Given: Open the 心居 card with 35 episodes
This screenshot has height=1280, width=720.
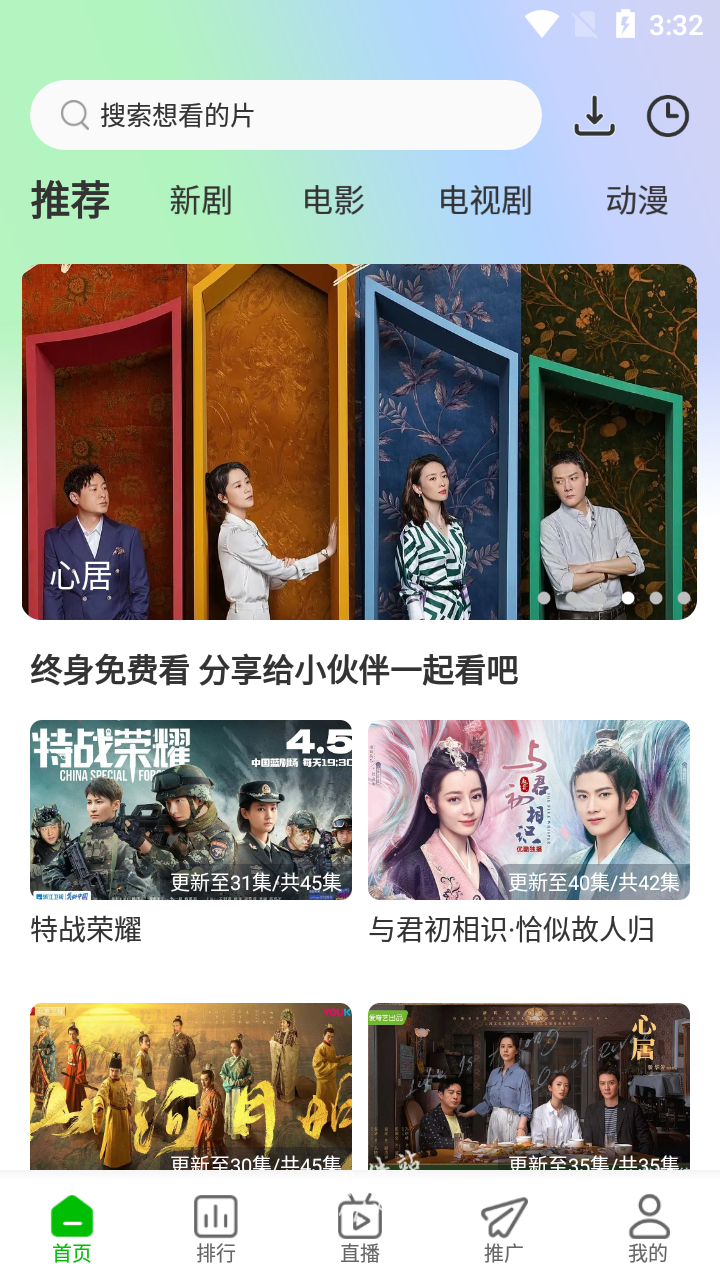Looking at the screenshot, I should click(x=529, y=1087).
